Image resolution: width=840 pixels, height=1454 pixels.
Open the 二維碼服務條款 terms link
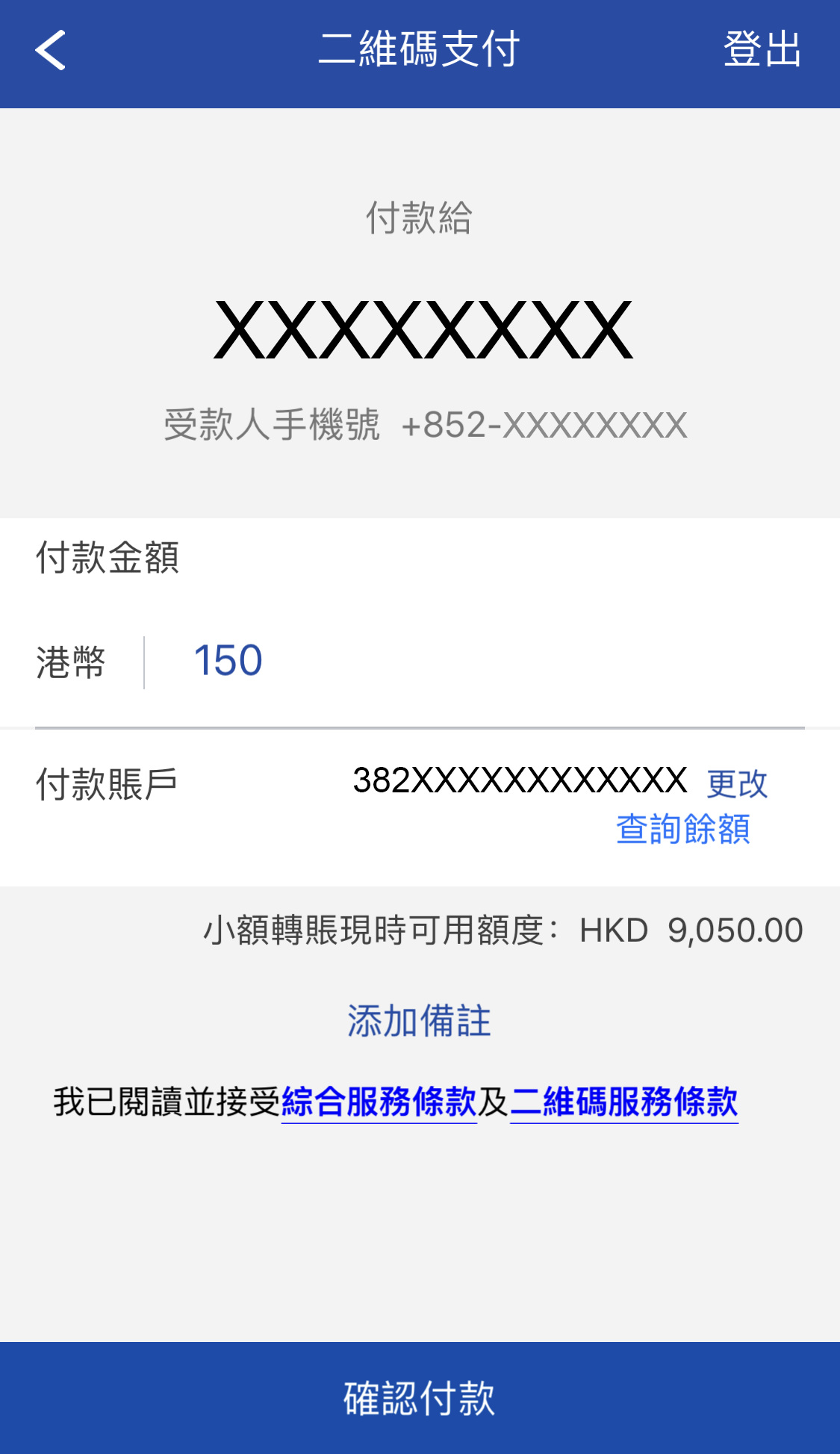tap(623, 1102)
